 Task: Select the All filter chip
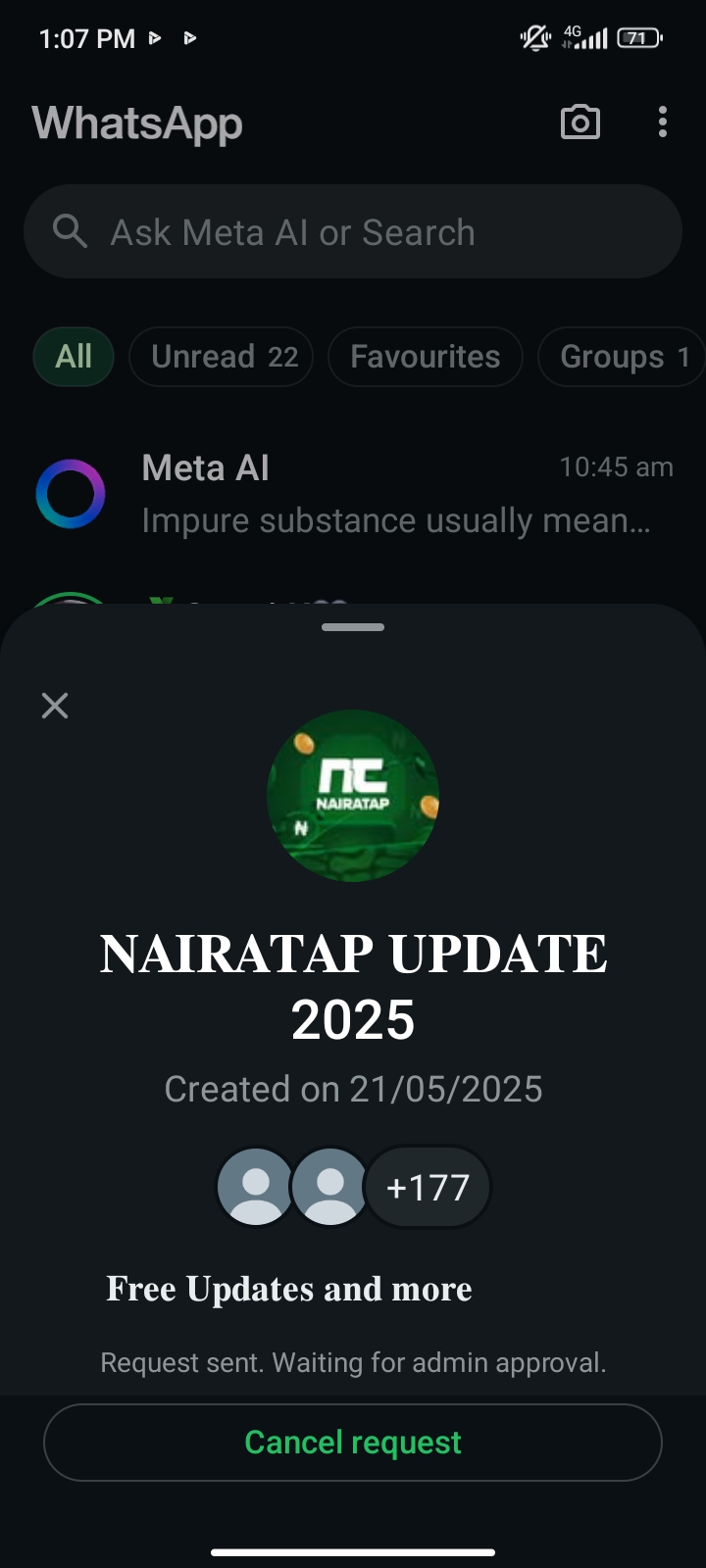pos(74,357)
